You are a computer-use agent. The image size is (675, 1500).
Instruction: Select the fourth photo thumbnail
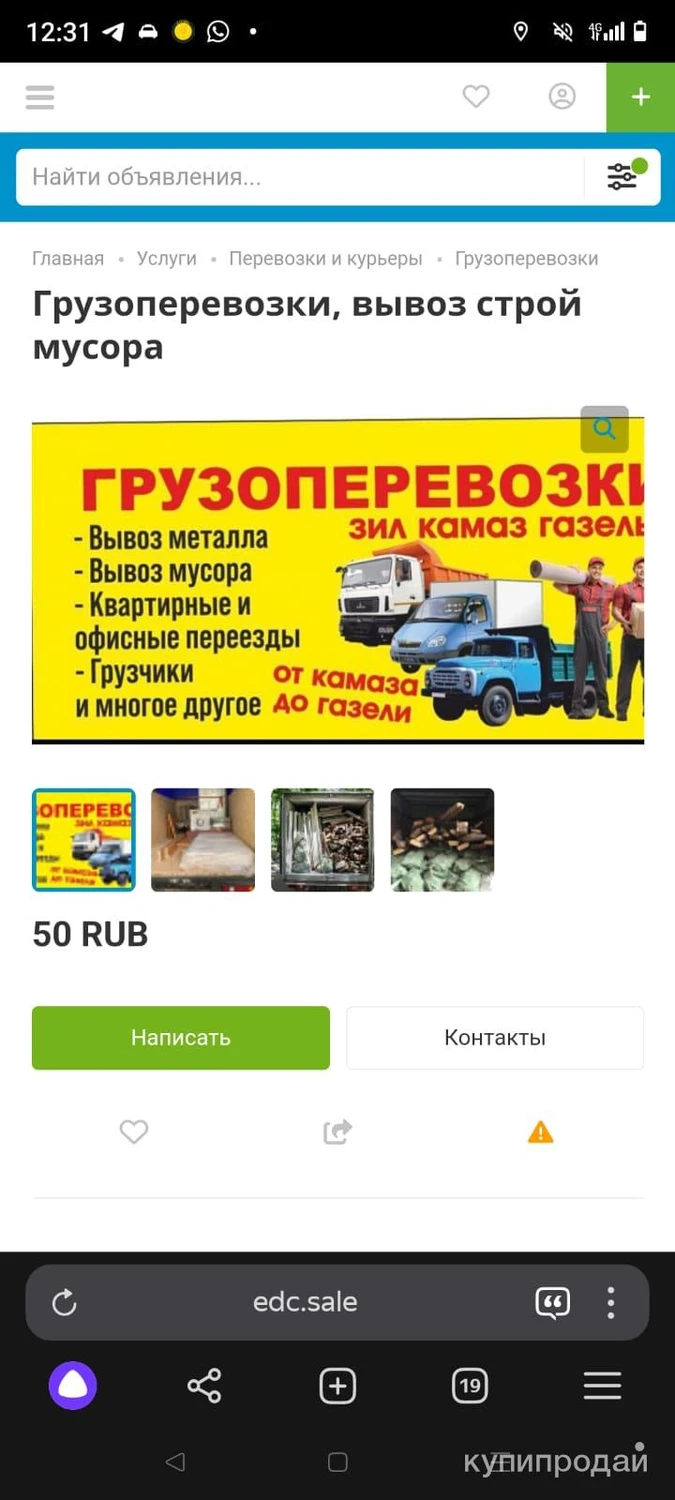click(442, 840)
